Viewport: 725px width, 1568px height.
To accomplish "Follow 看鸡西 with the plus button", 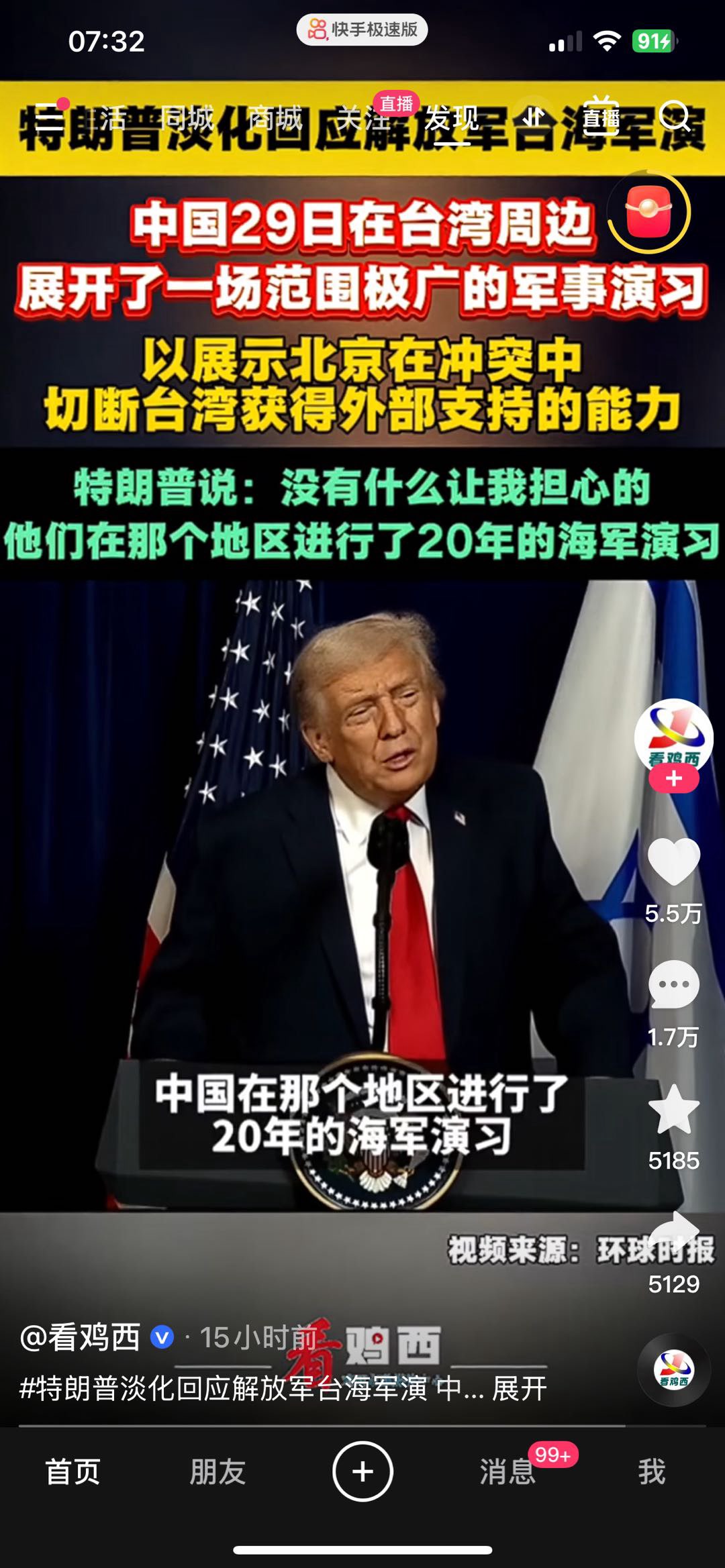I will click(673, 779).
